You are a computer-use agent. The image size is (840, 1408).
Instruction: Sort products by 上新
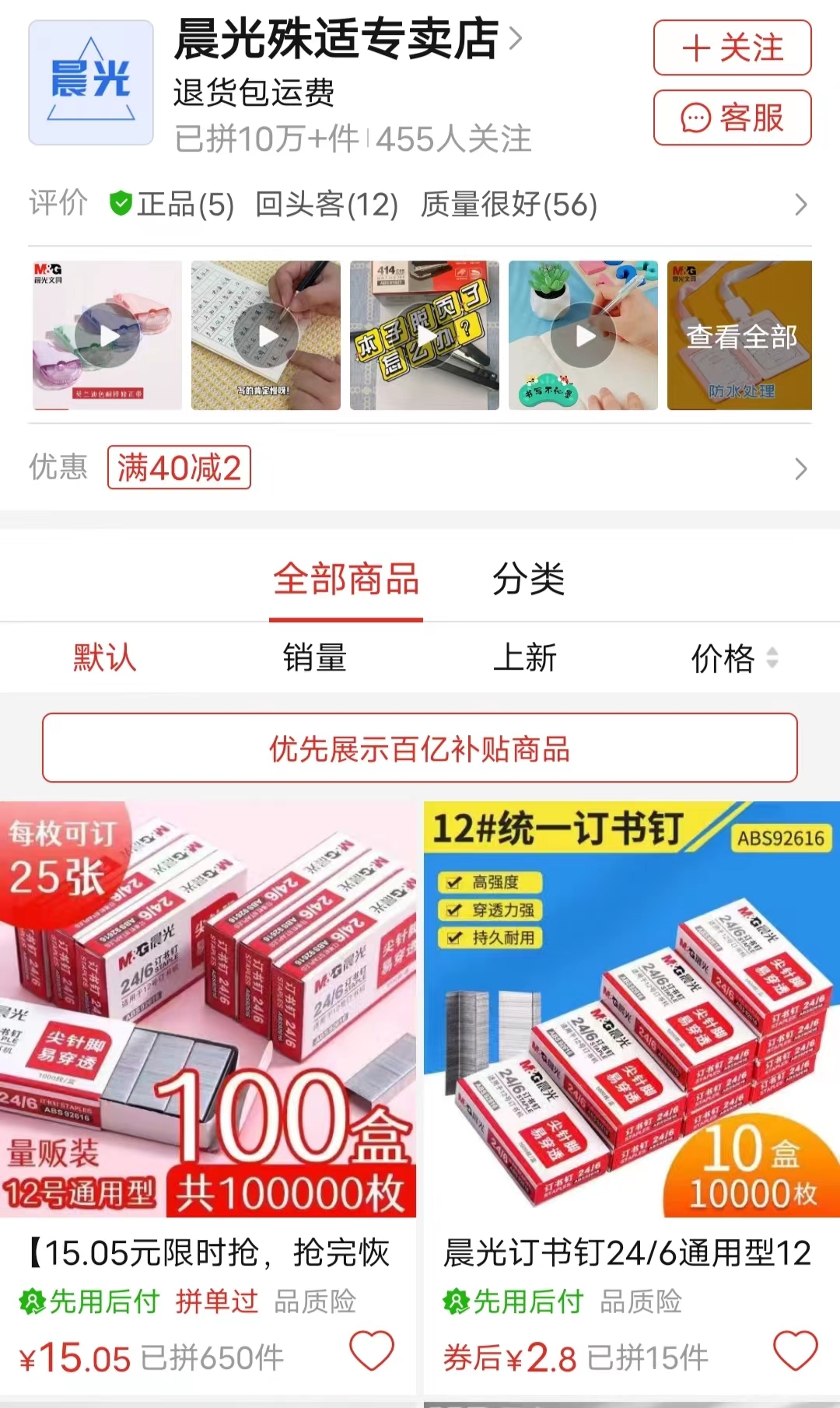[x=525, y=658]
